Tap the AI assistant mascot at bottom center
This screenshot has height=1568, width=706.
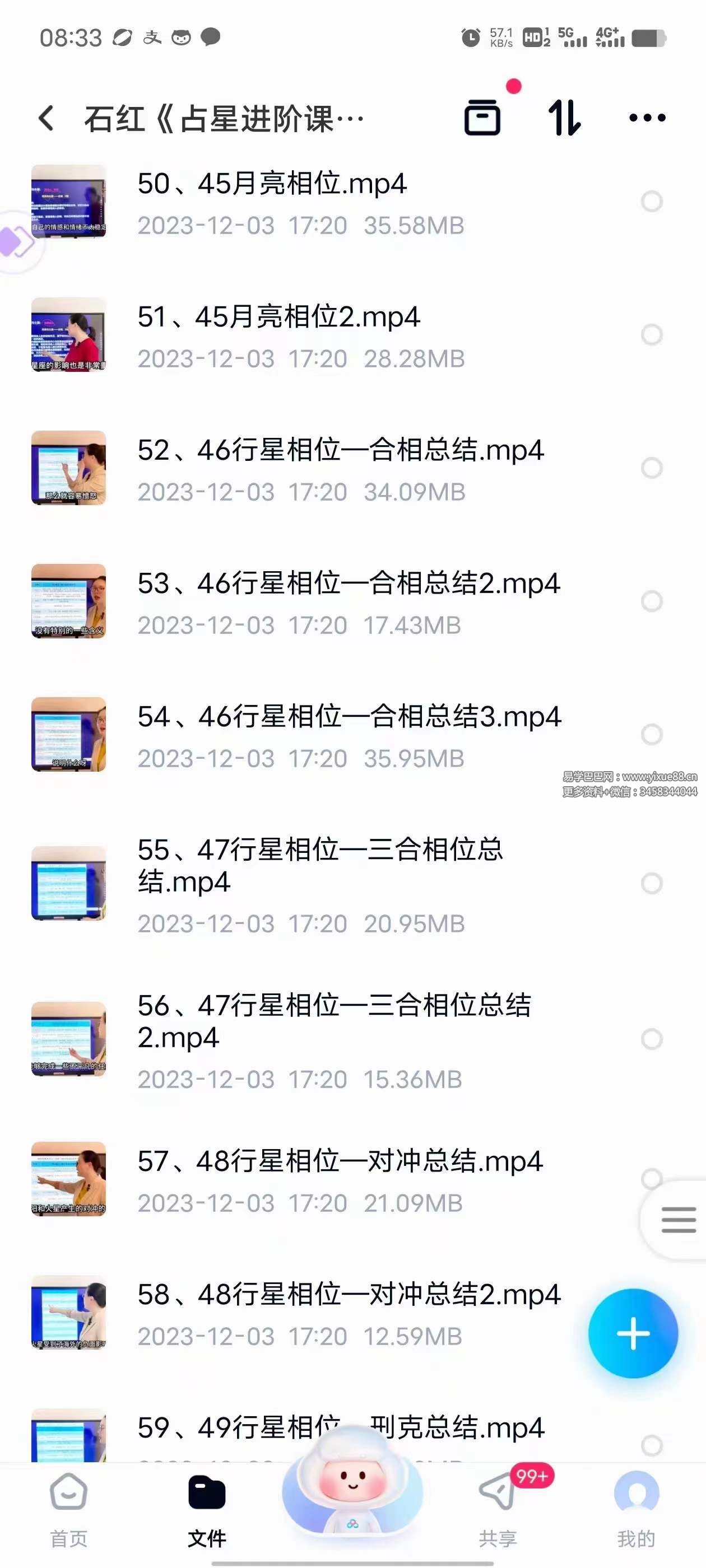coord(352,1491)
